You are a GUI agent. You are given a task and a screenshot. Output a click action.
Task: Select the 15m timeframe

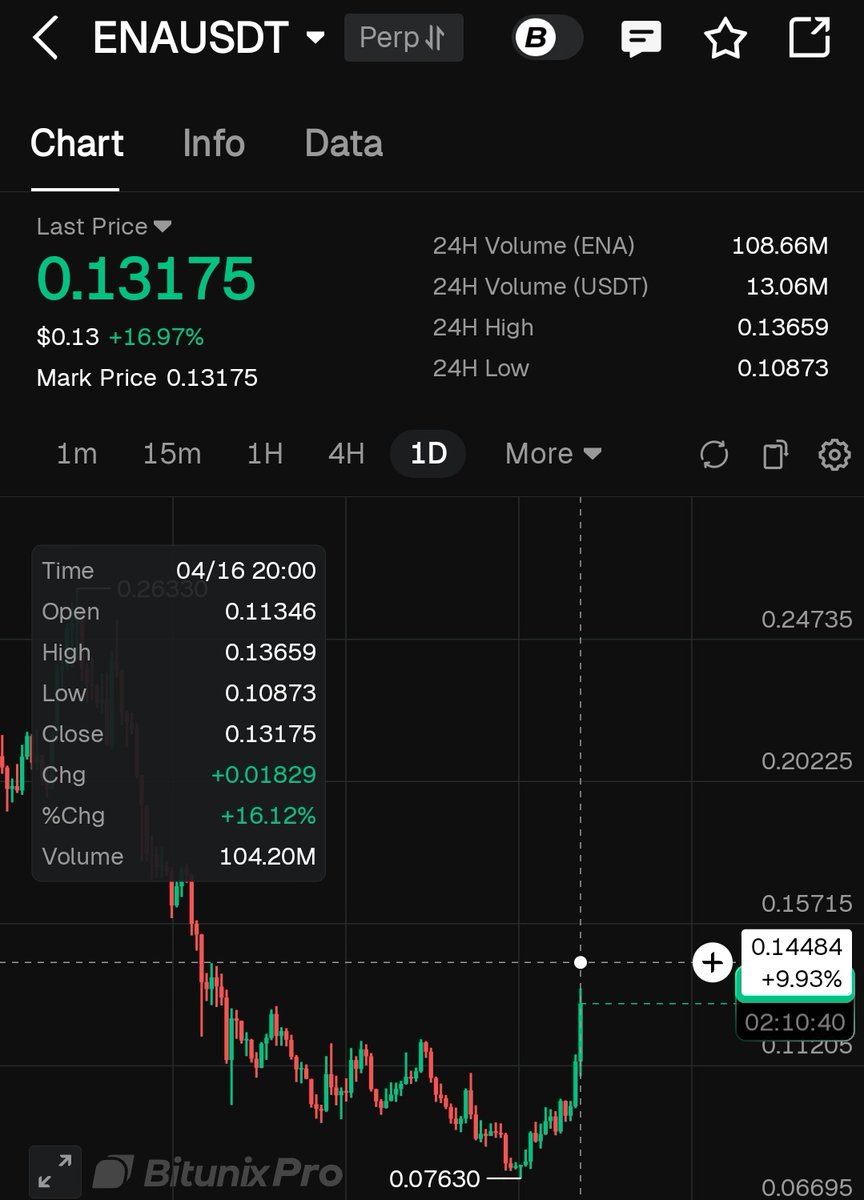tap(172, 454)
